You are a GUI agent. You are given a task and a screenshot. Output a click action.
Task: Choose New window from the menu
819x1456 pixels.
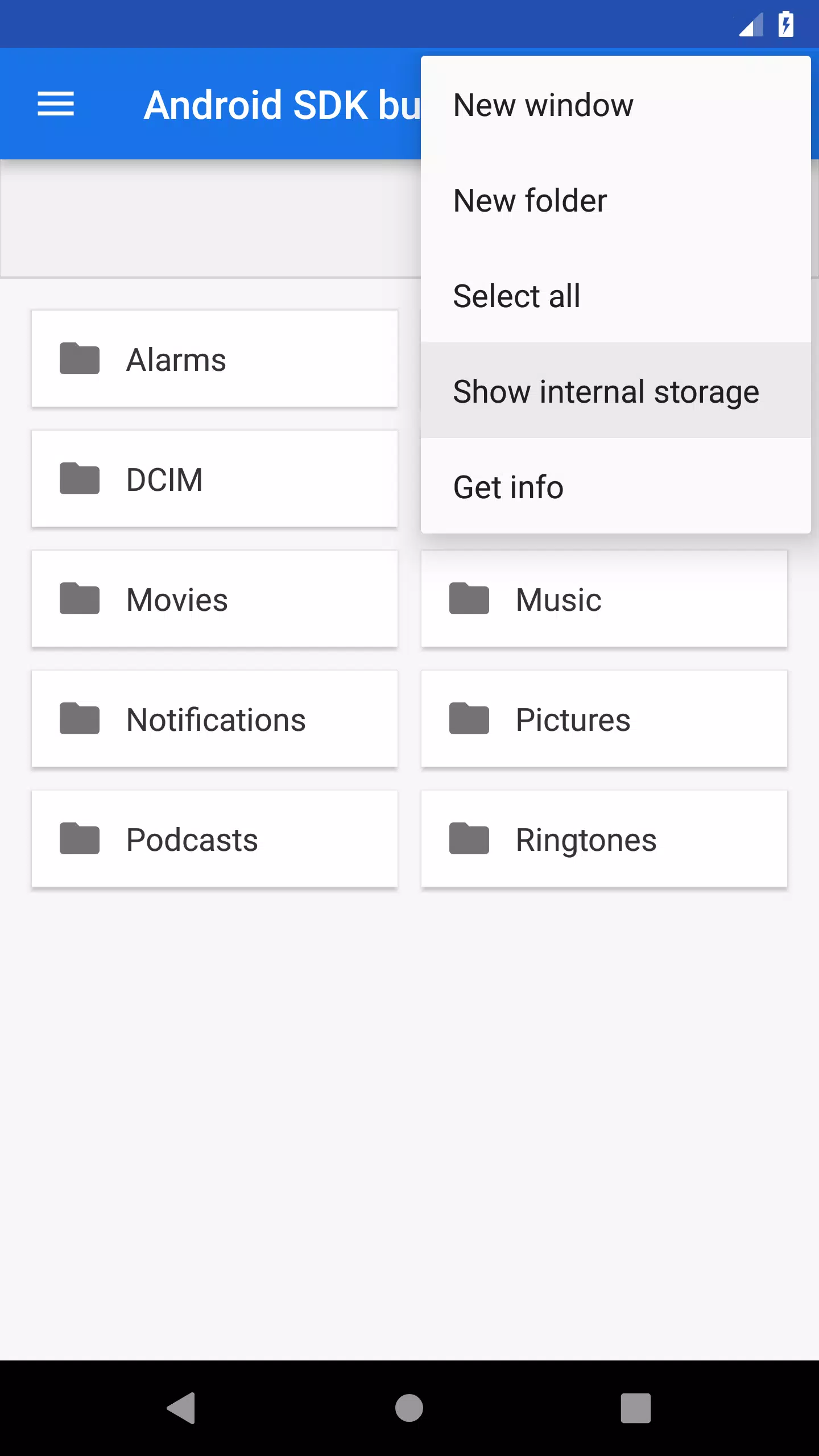(x=615, y=105)
